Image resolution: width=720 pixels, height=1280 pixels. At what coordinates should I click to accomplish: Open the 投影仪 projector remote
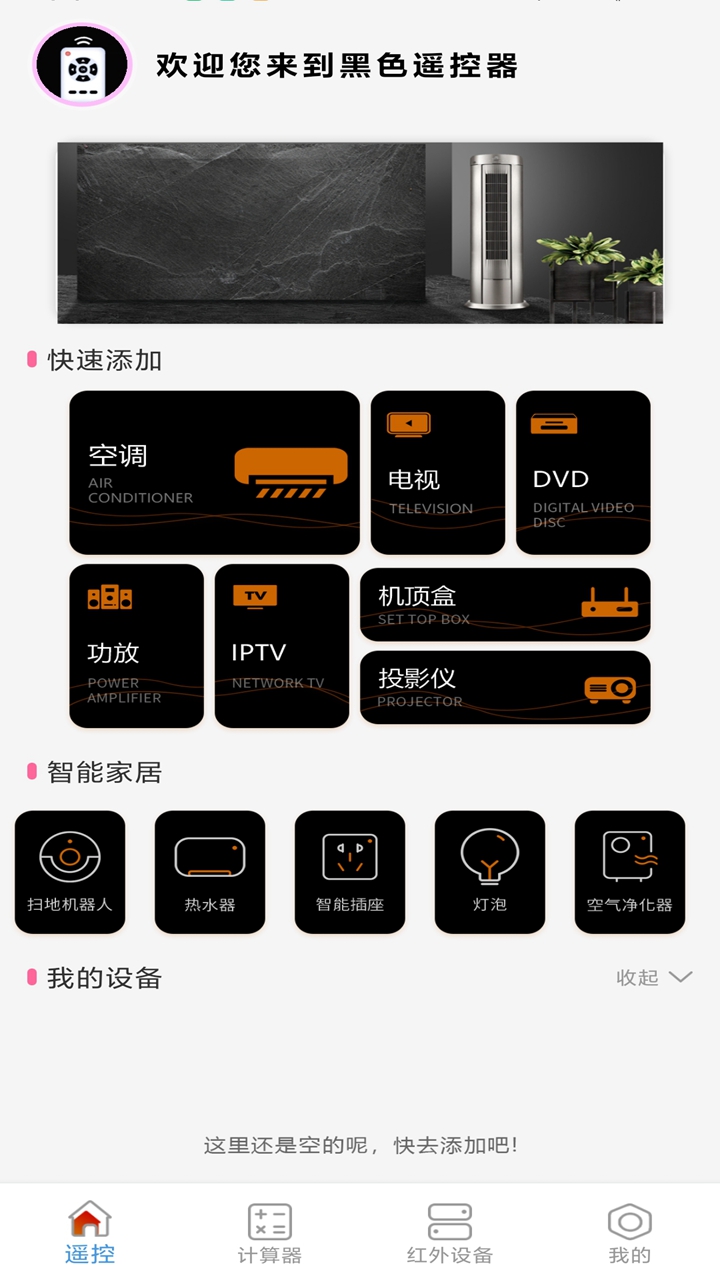point(505,687)
